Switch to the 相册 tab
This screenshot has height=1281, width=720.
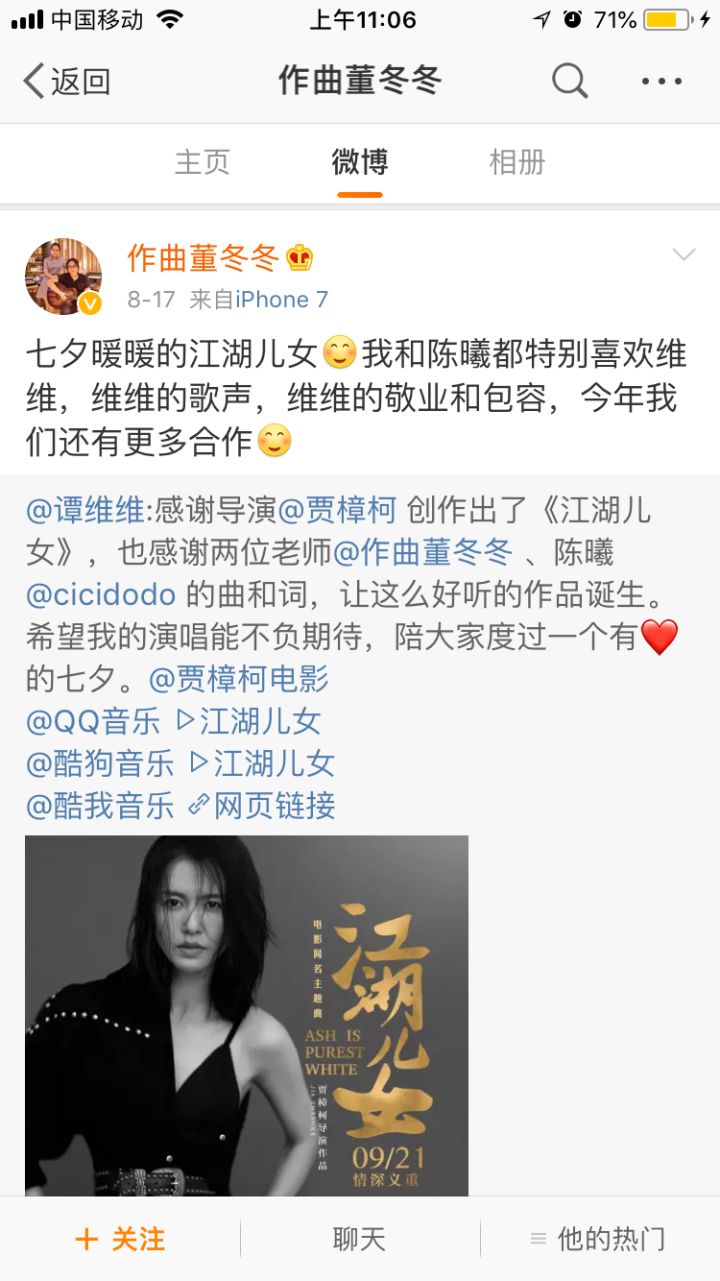(x=517, y=162)
